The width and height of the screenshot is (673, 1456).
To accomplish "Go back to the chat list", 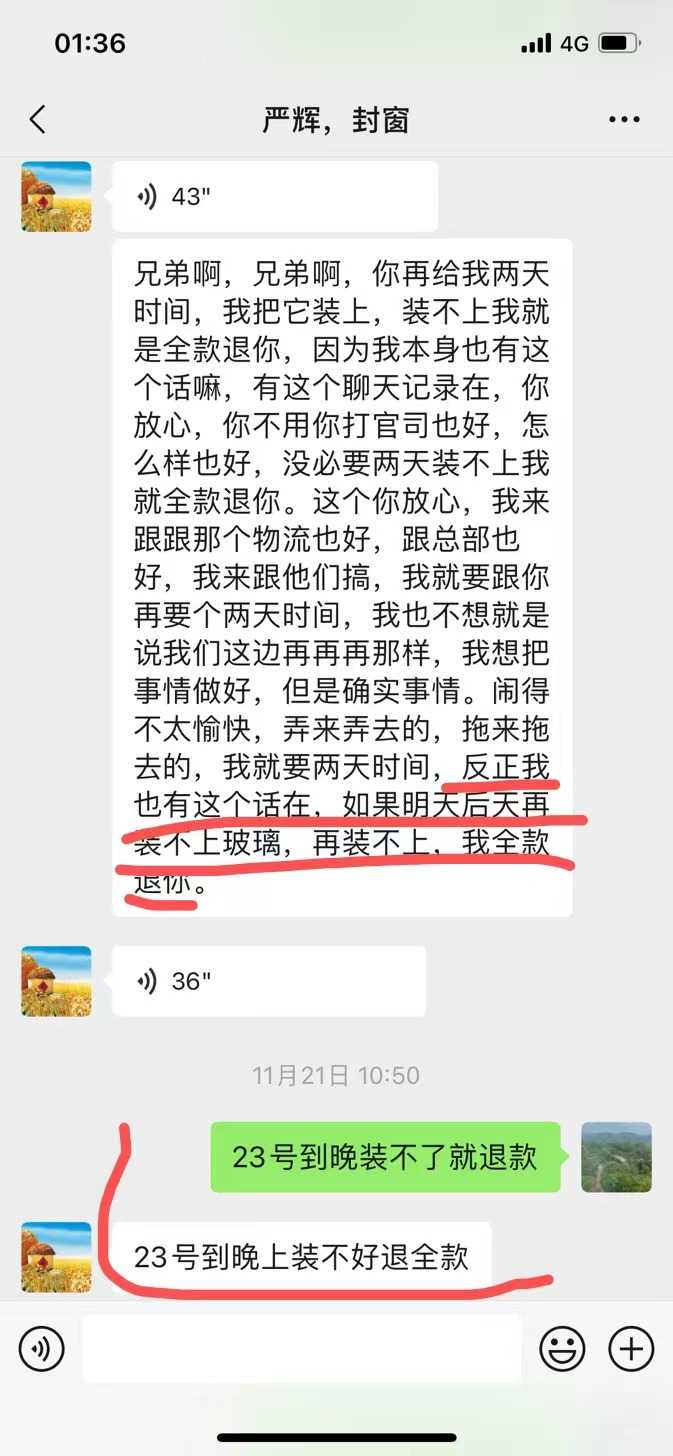I will 37,120.
